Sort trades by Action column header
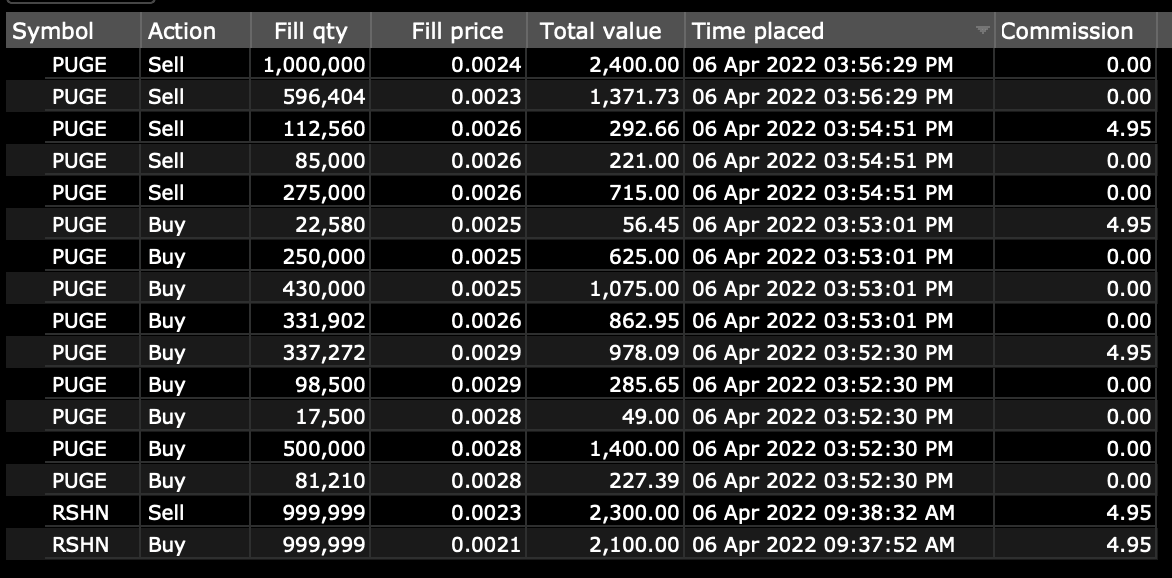Viewport: 1172px width, 578px height. click(182, 31)
